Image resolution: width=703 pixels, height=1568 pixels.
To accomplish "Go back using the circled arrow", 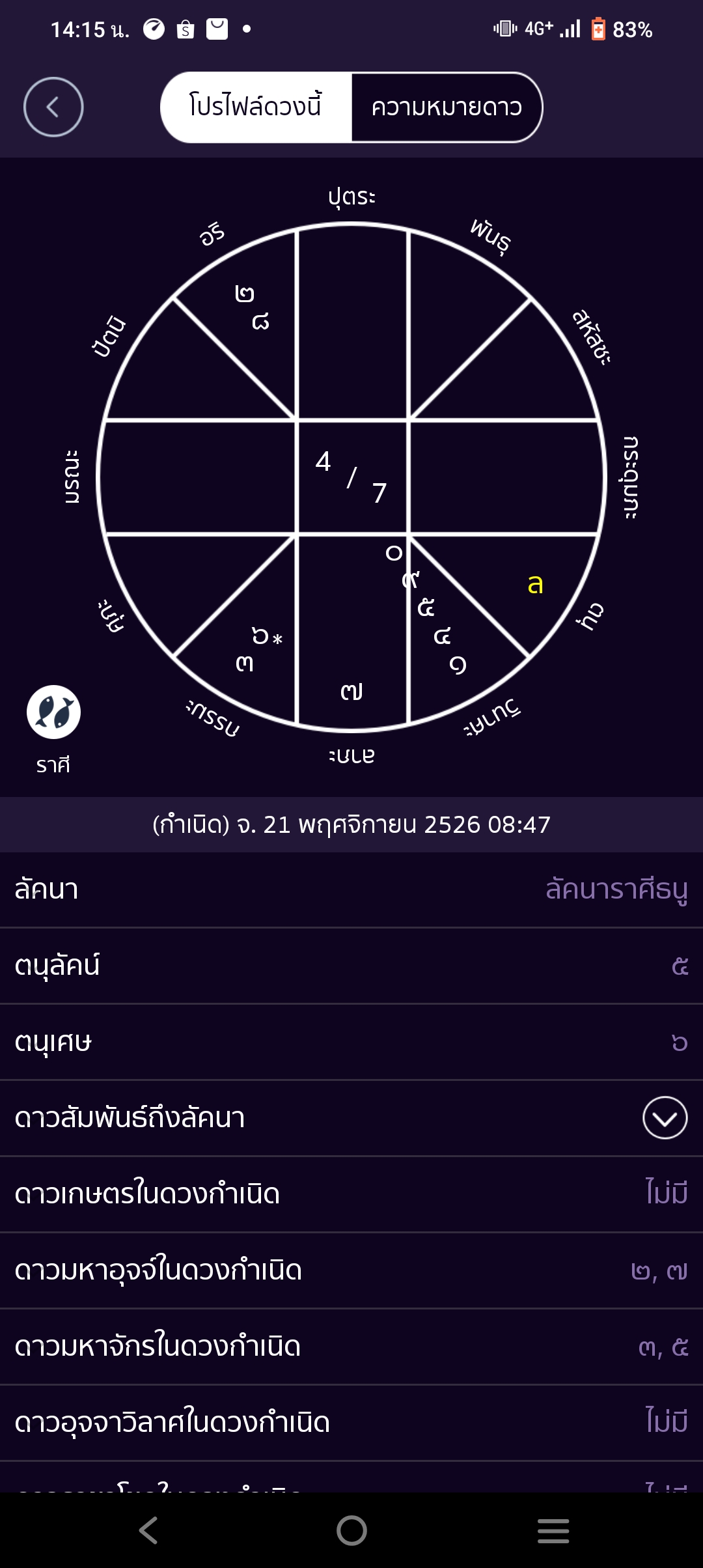I will click(x=53, y=107).
